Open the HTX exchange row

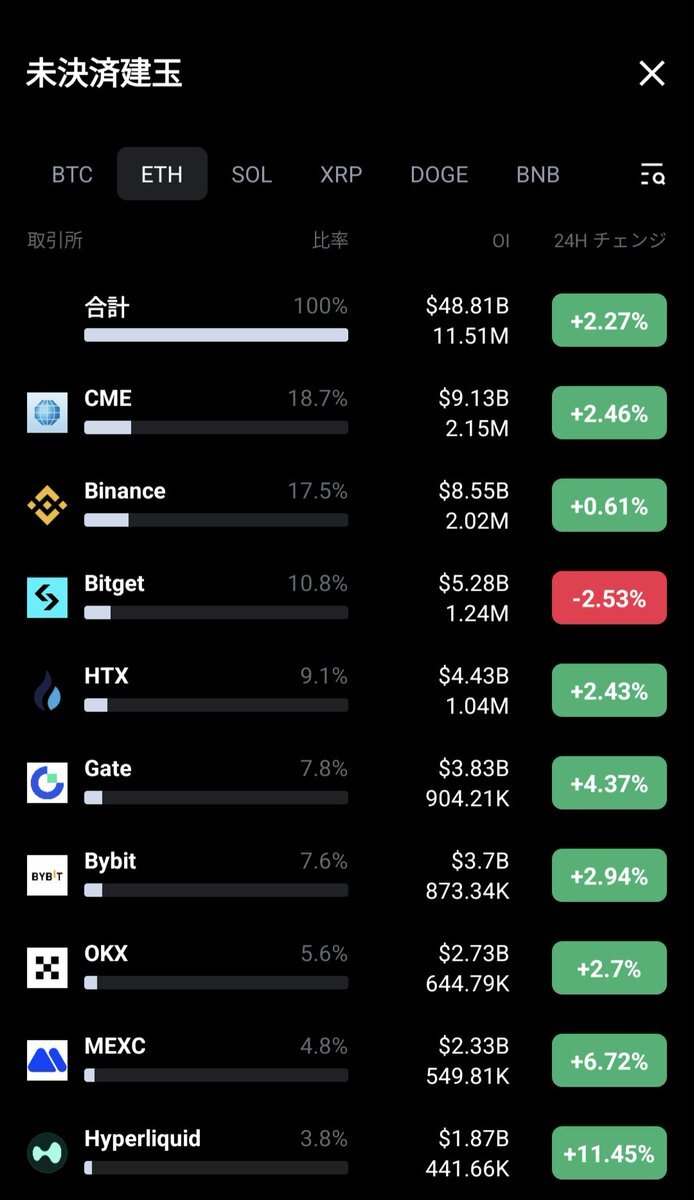point(106,676)
